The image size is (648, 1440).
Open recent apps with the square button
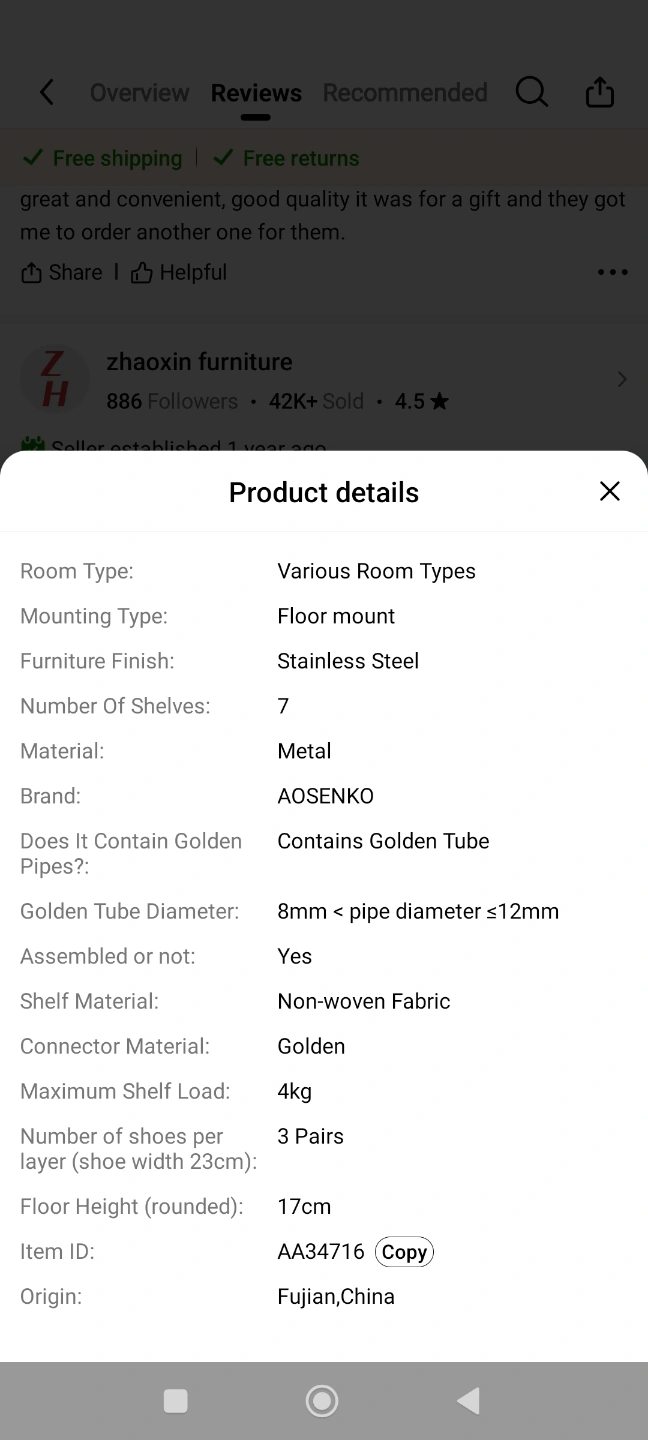(176, 1401)
